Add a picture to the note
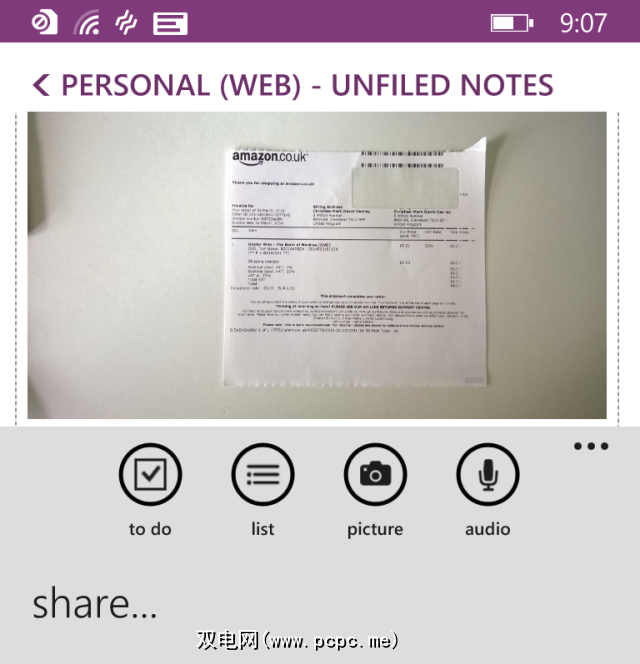This screenshot has height=664, width=640. pyautogui.click(x=375, y=475)
